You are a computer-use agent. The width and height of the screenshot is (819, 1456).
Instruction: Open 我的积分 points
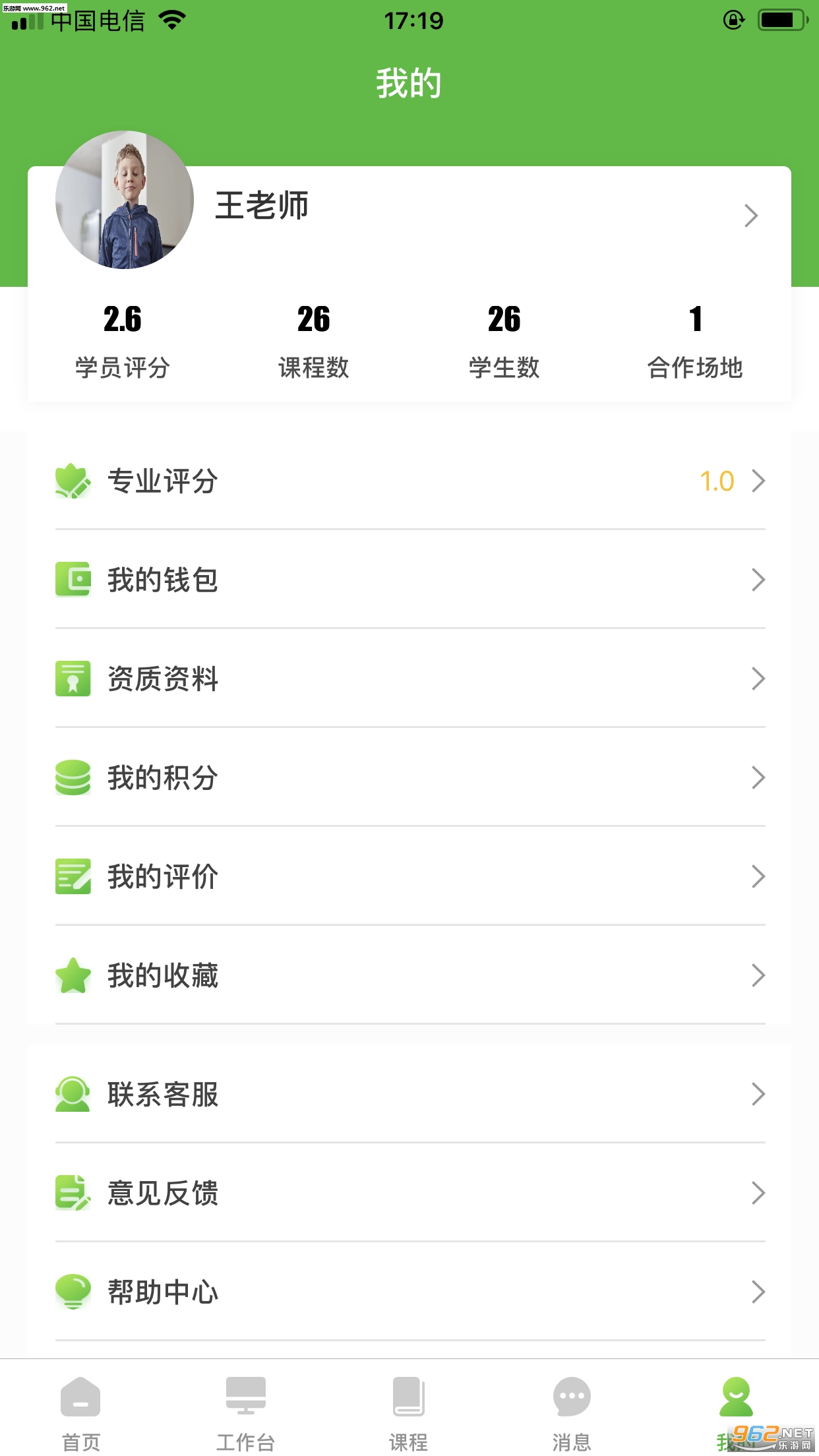coord(409,778)
